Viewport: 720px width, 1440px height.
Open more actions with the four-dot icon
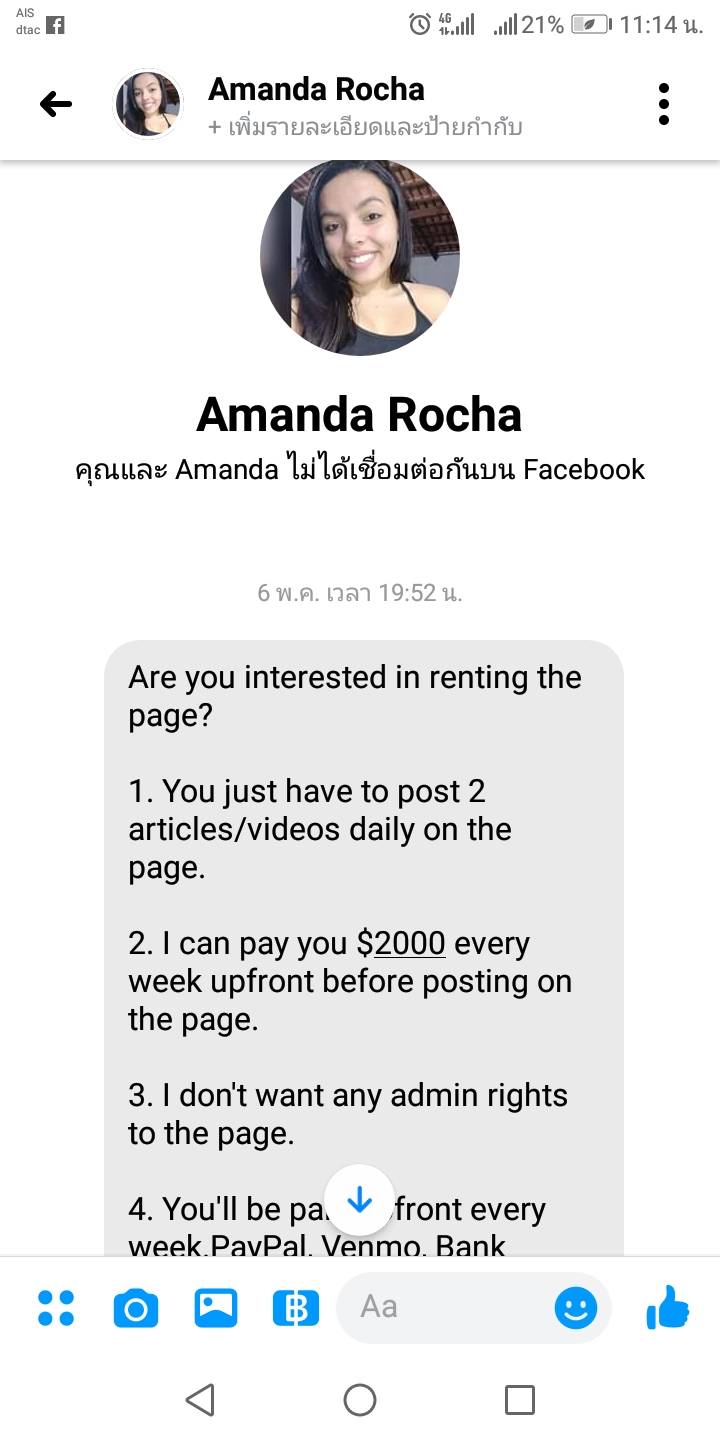56,1307
